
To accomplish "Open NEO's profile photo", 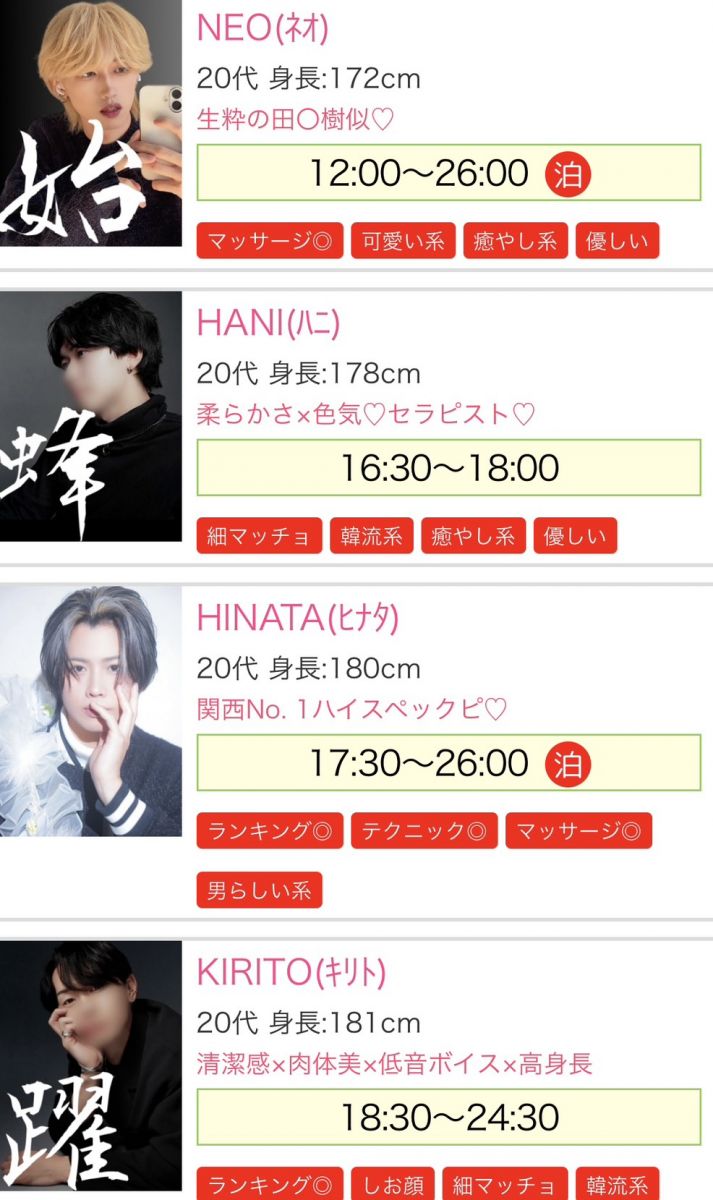I will coord(91,122).
